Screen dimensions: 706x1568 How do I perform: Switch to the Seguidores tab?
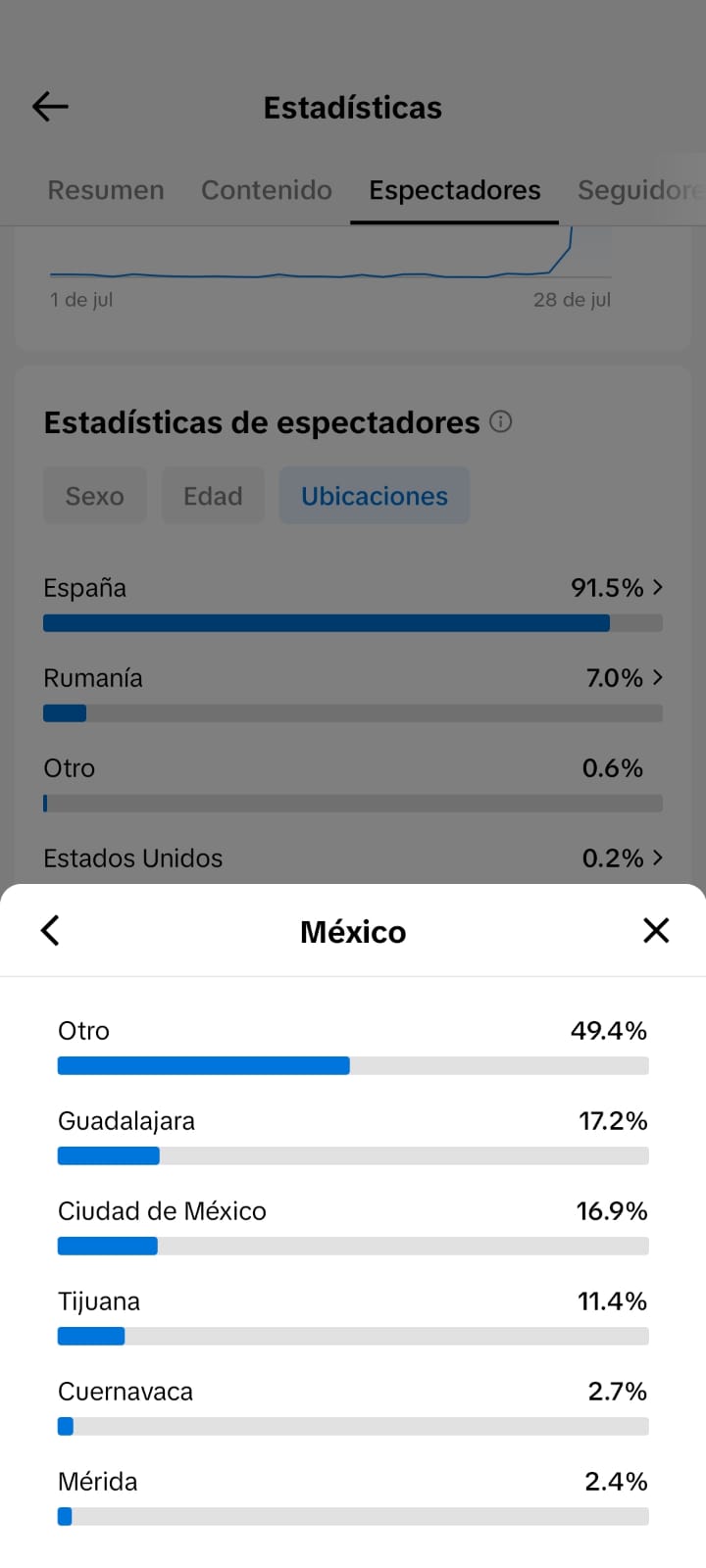click(x=640, y=190)
